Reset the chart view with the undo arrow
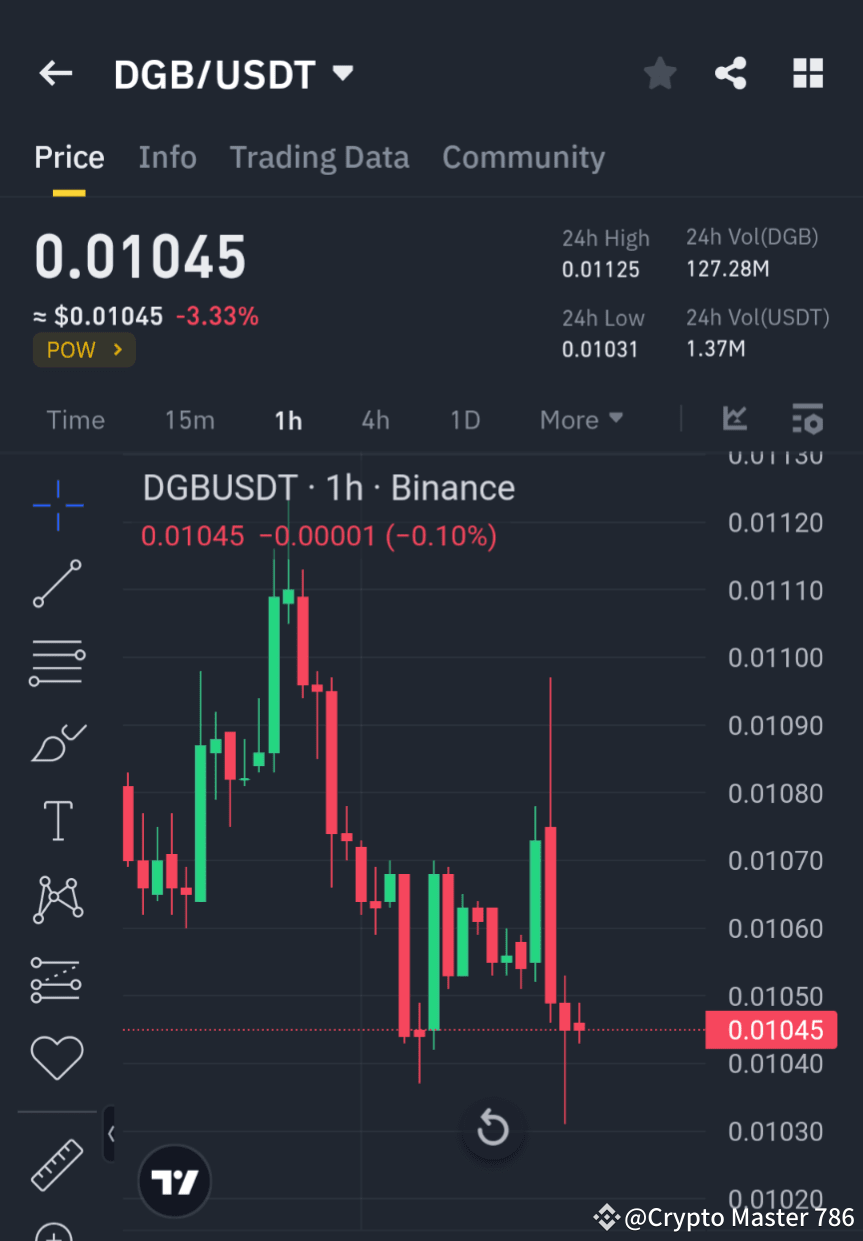Screen dimensions: 863x1241 click(x=492, y=1128)
